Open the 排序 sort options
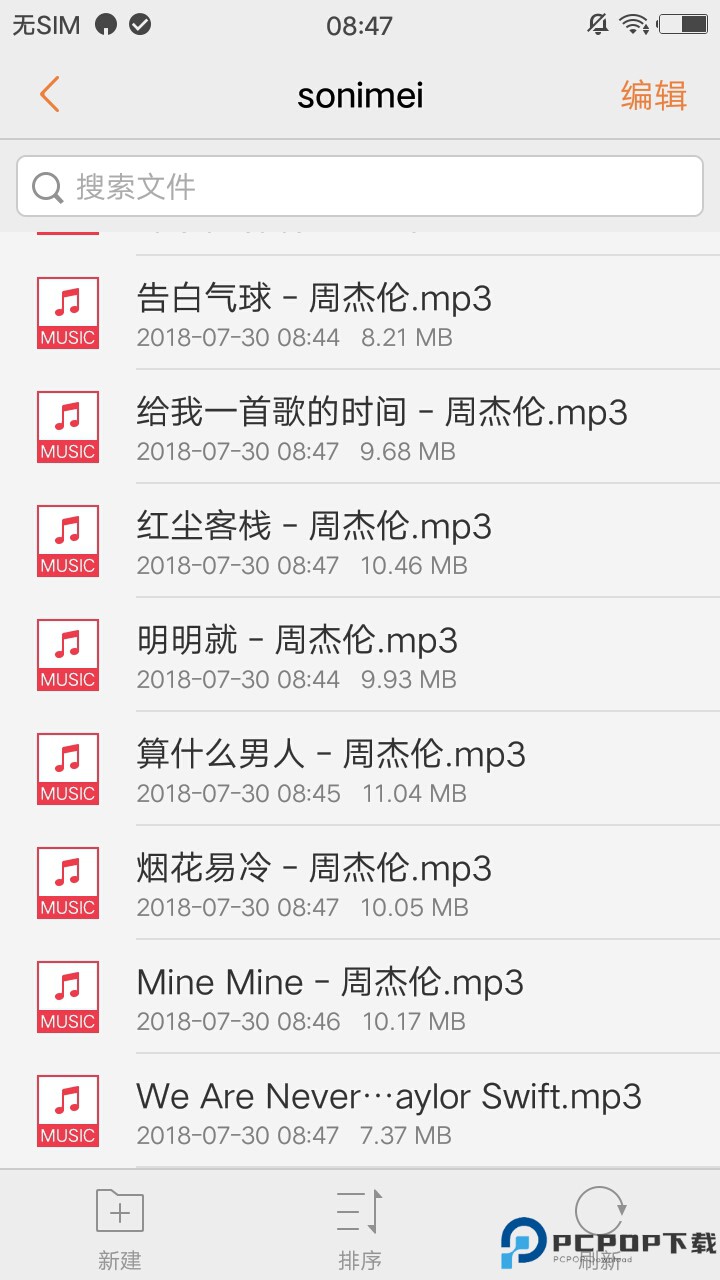Screen dimensions: 720x1280 click(x=360, y=1226)
